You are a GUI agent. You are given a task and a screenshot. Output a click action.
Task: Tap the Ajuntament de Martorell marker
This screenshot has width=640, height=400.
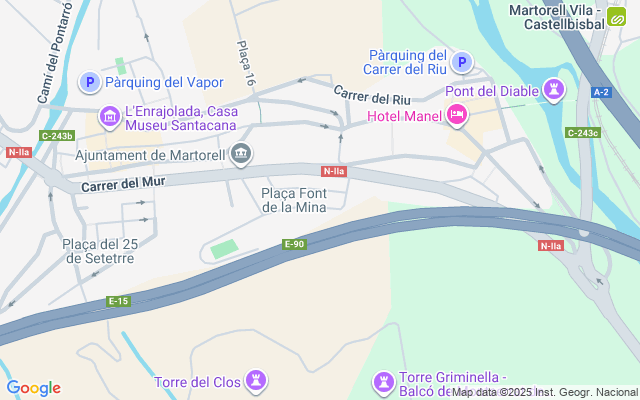click(x=241, y=154)
